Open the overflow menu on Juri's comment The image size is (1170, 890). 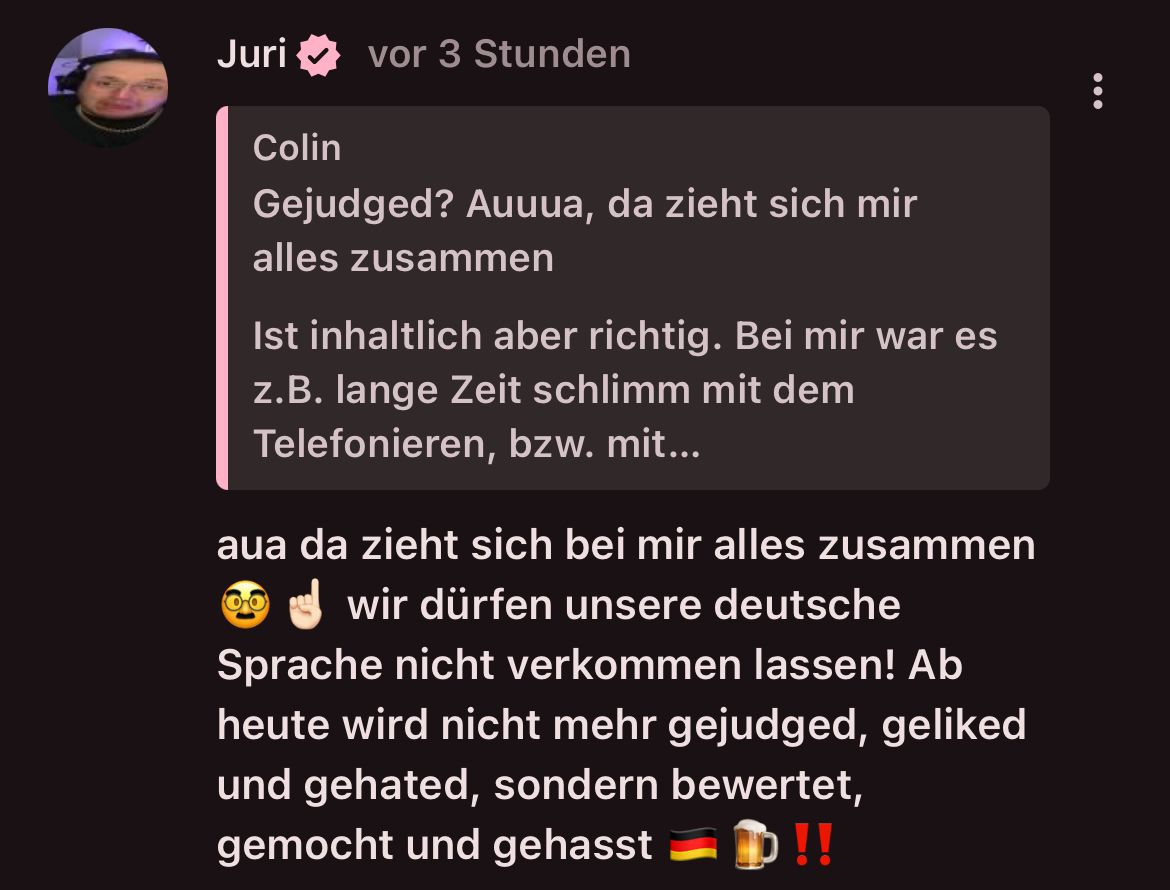[1098, 92]
